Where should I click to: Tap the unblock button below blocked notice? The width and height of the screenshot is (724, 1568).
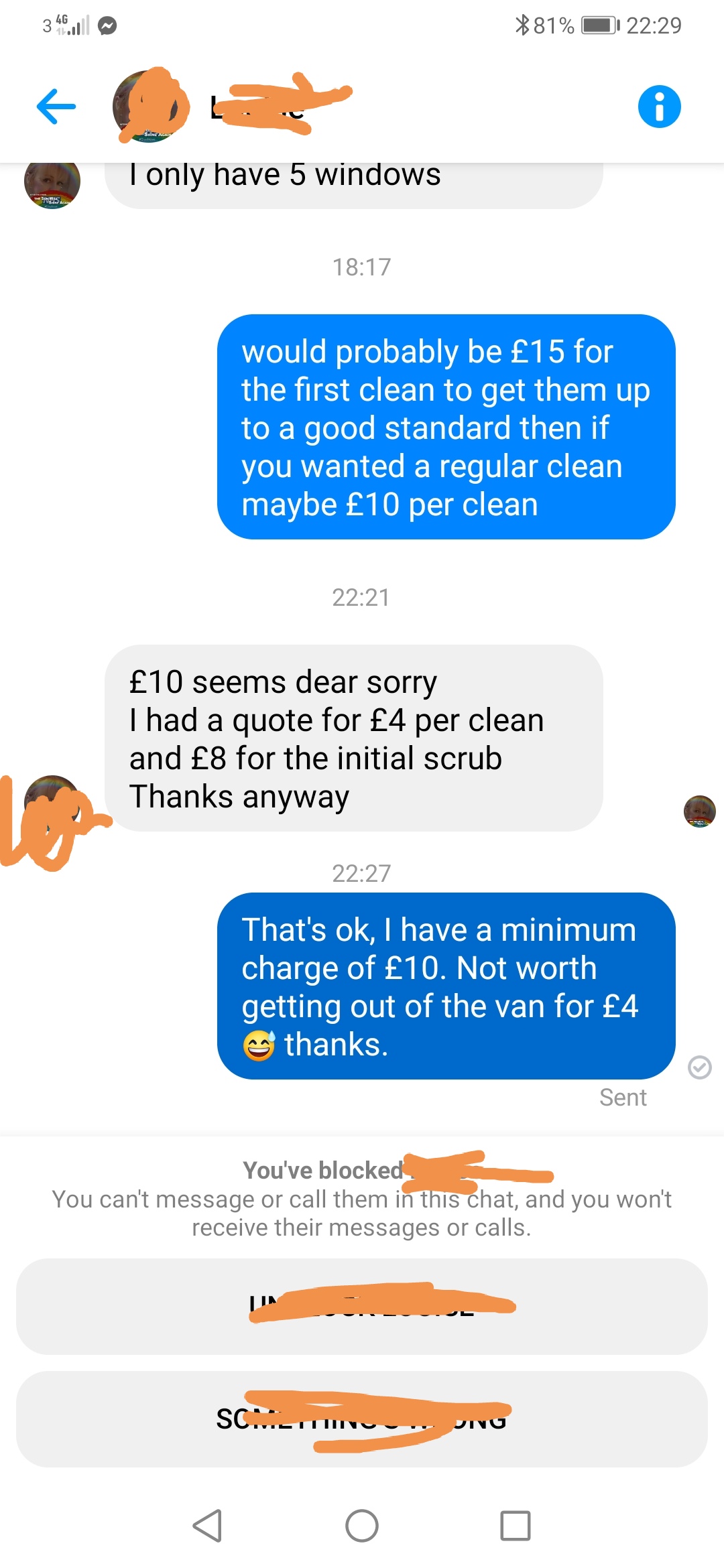362,1306
